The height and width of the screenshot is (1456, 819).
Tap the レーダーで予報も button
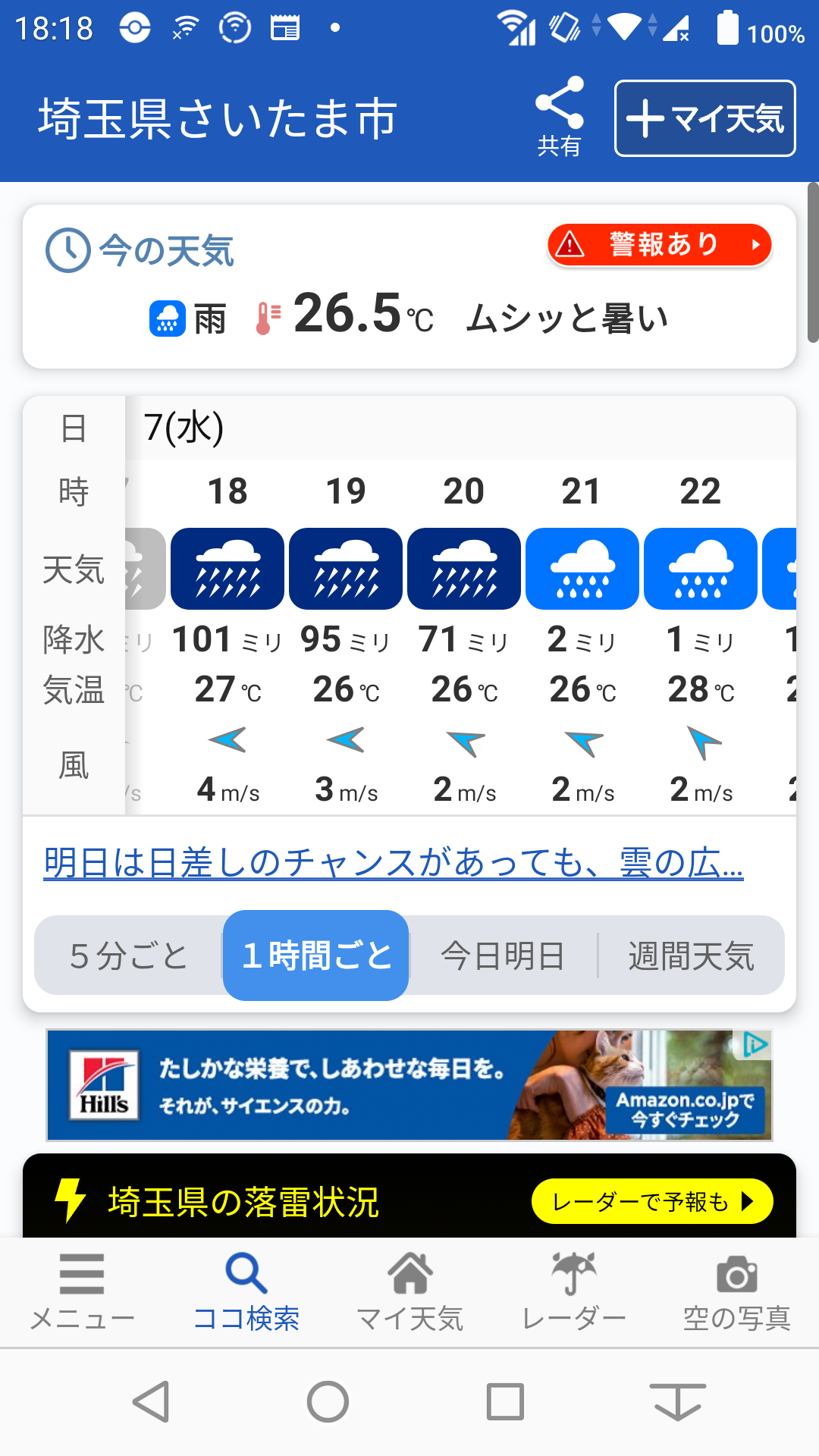click(652, 1201)
